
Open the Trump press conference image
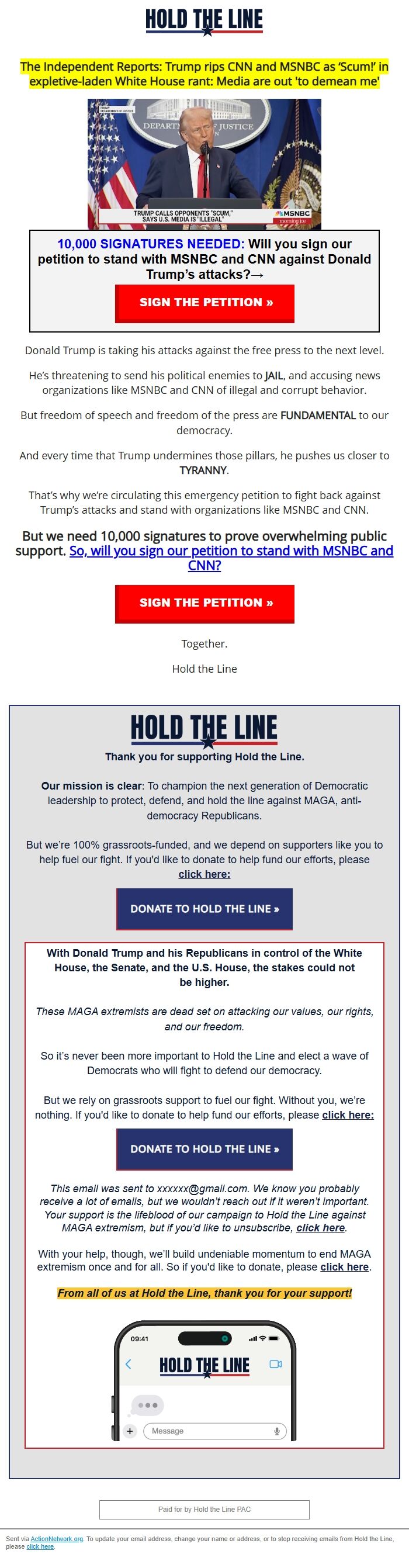coord(204,163)
